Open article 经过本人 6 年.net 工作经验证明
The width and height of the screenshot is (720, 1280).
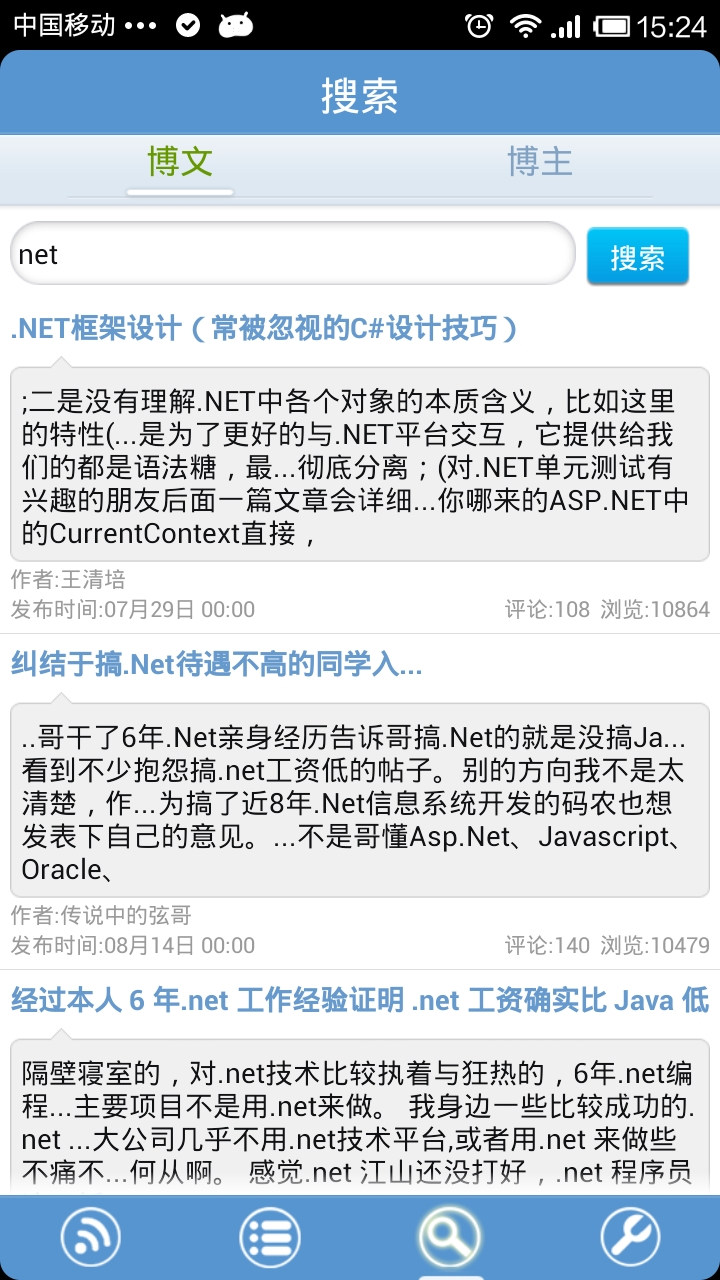(x=359, y=1000)
